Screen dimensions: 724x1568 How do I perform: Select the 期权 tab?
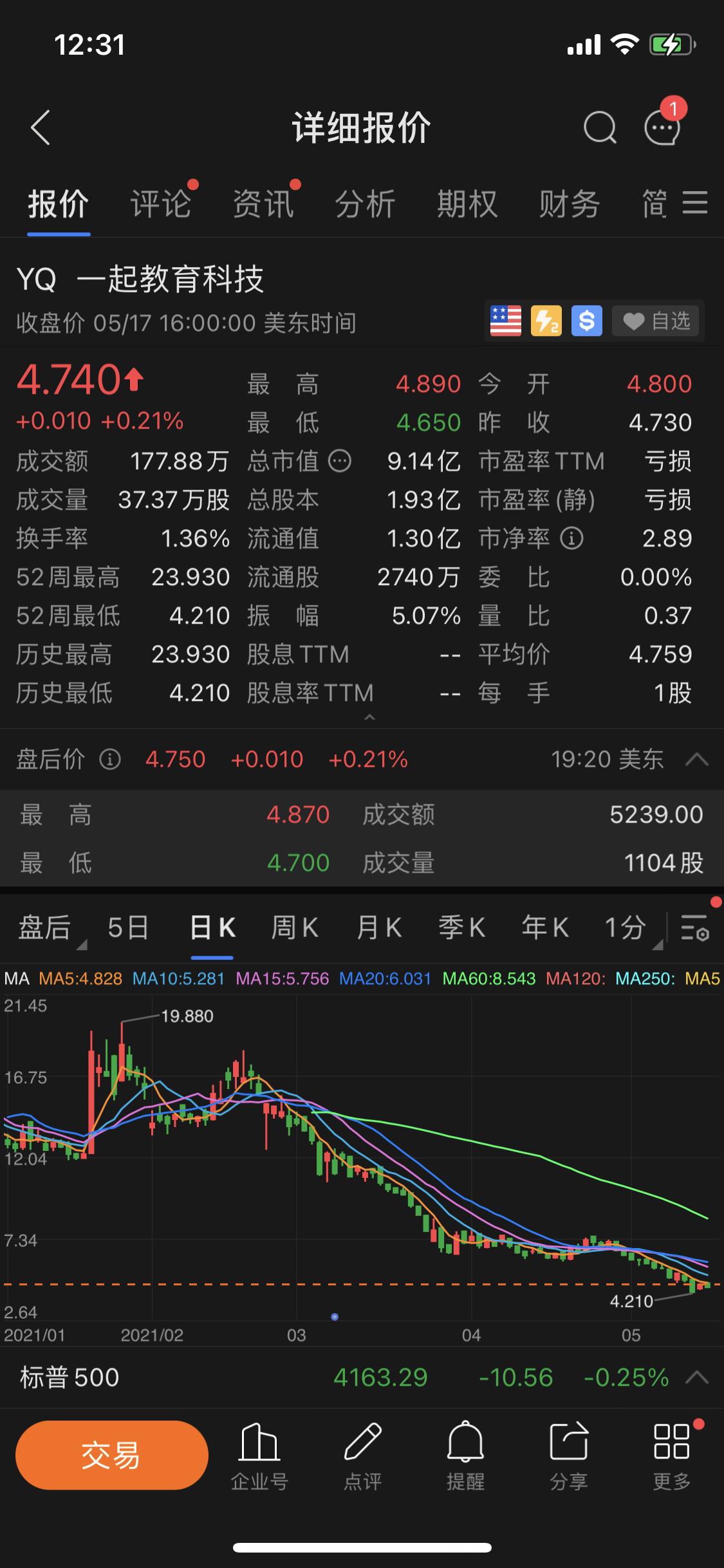tap(467, 205)
